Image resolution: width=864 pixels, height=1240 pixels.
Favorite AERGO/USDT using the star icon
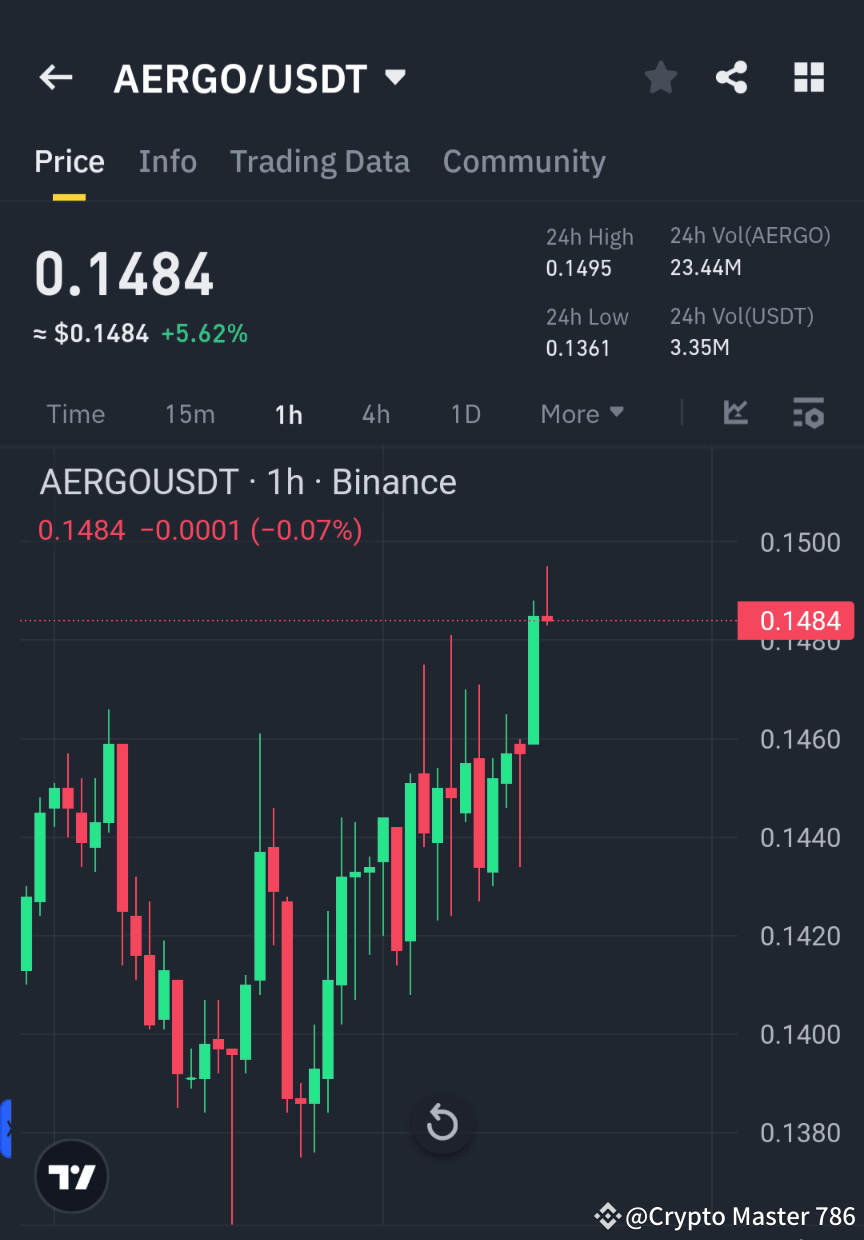[x=660, y=77]
